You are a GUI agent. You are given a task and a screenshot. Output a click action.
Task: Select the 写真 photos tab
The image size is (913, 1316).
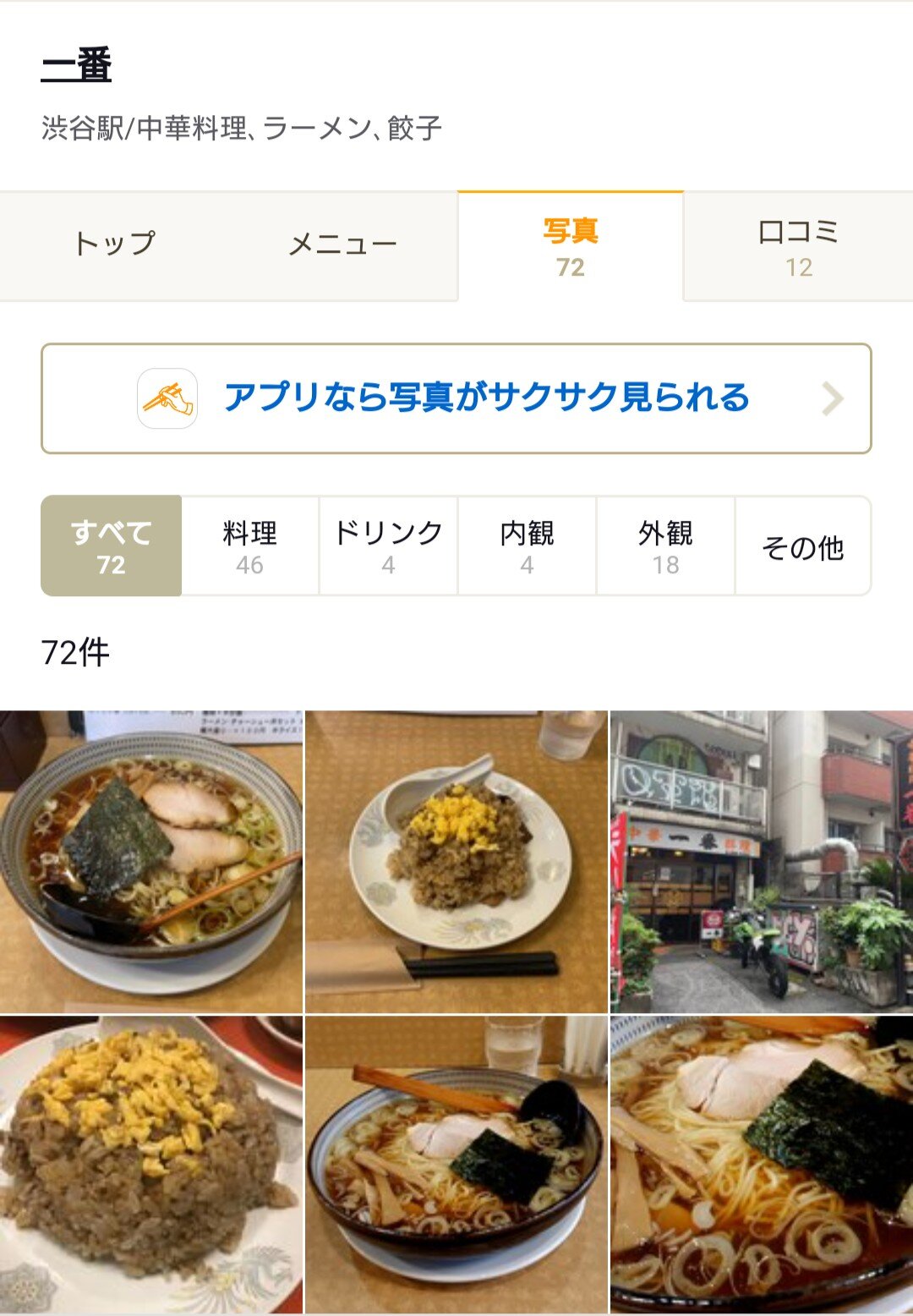coord(571,246)
